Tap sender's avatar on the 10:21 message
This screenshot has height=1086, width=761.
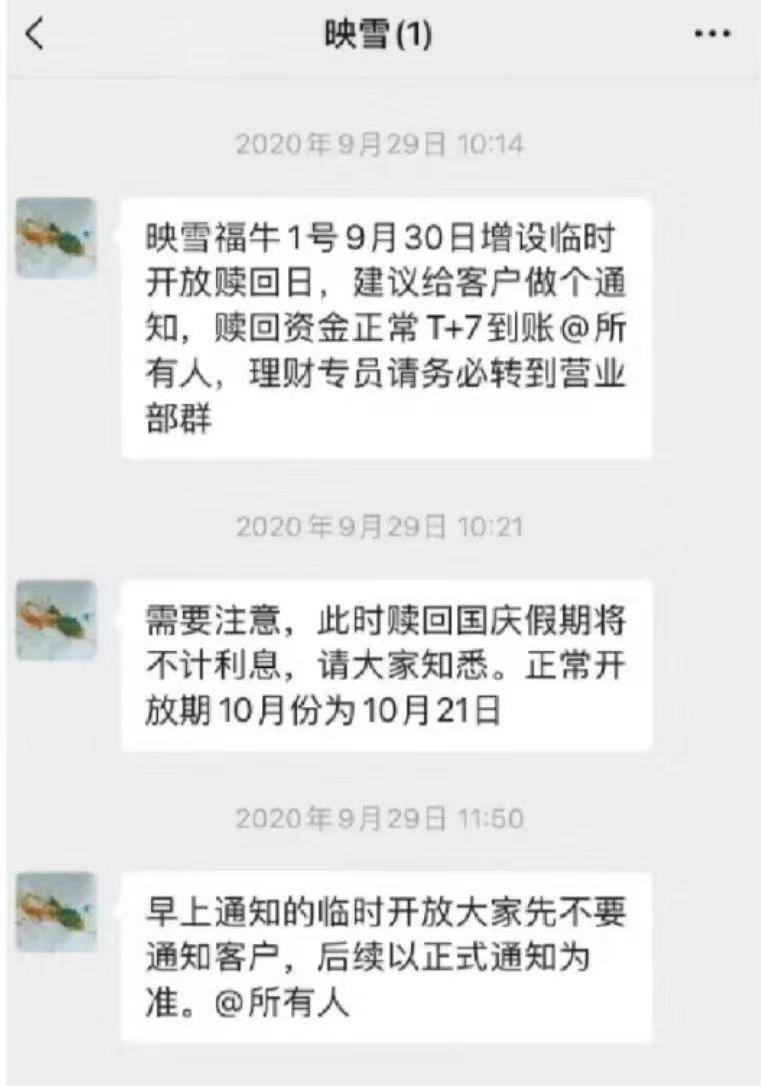click(x=56, y=620)
